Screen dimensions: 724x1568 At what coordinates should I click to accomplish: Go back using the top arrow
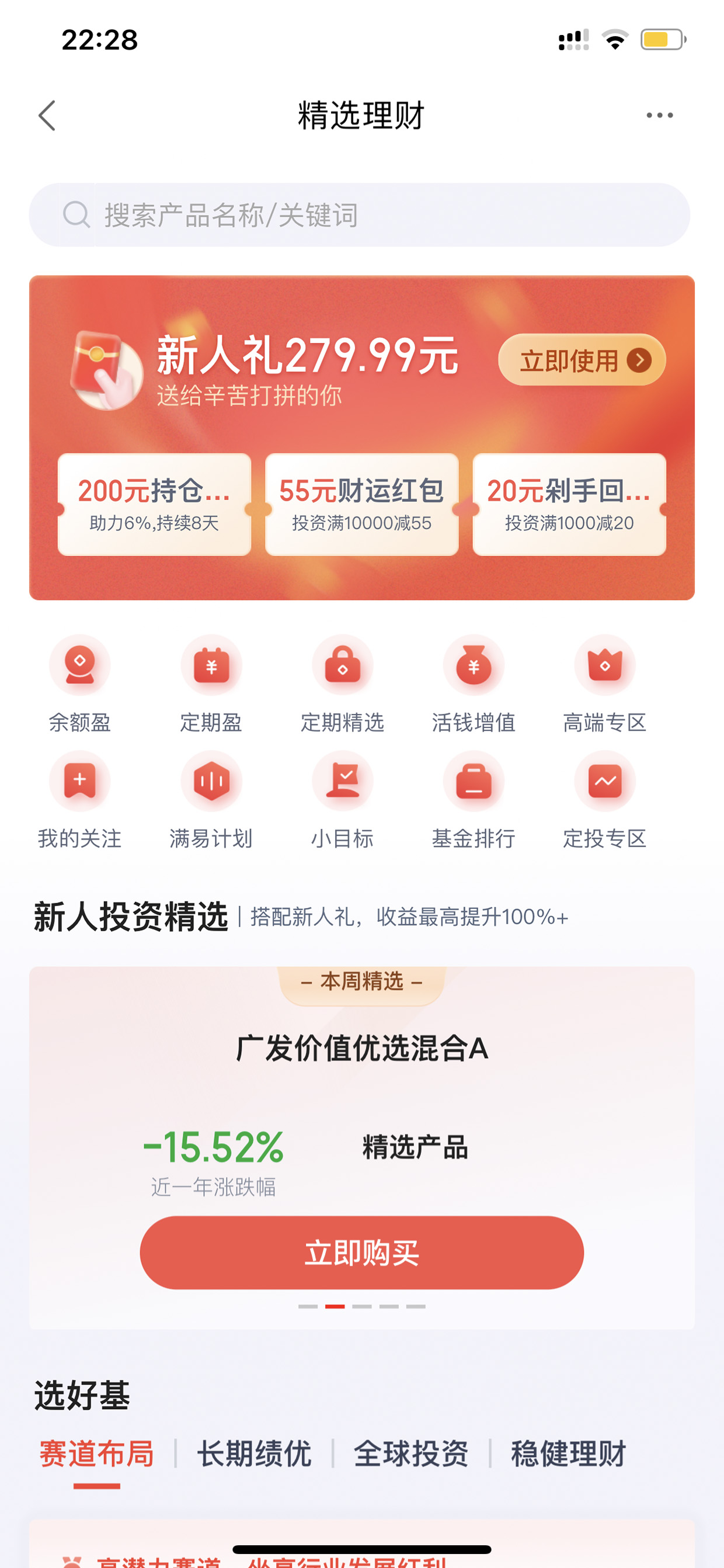point(47,116)
